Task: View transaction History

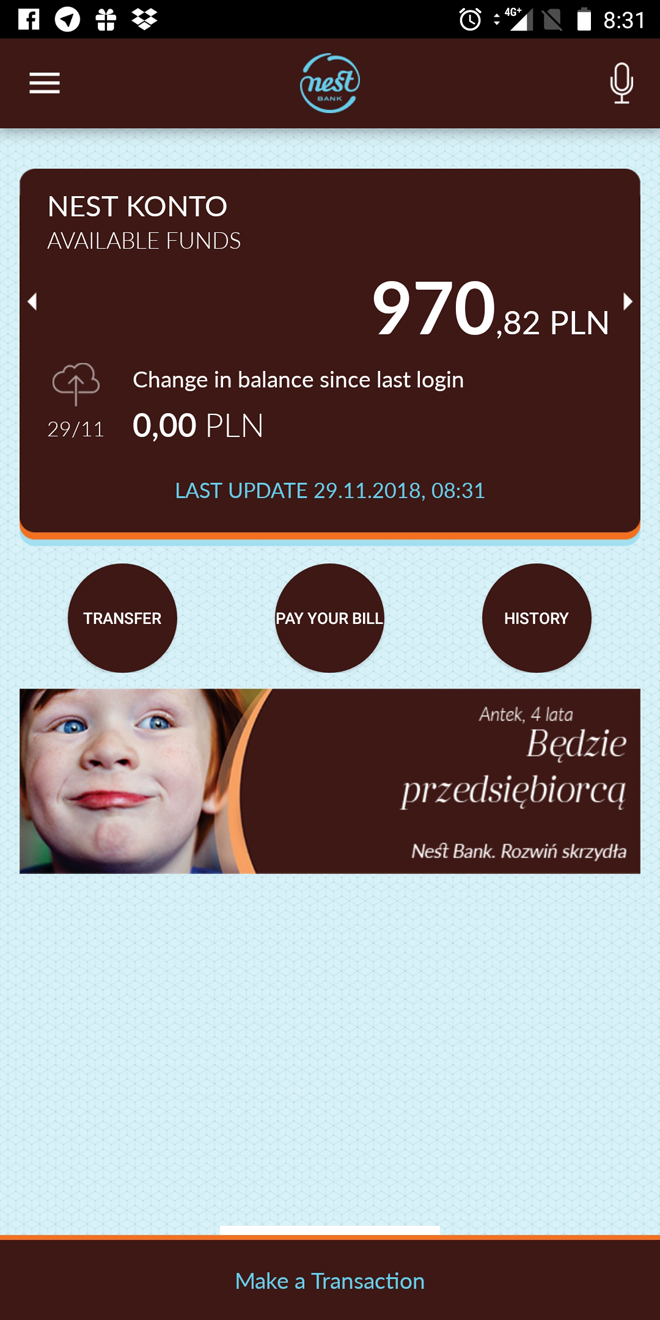Action: tap(536, 618)
